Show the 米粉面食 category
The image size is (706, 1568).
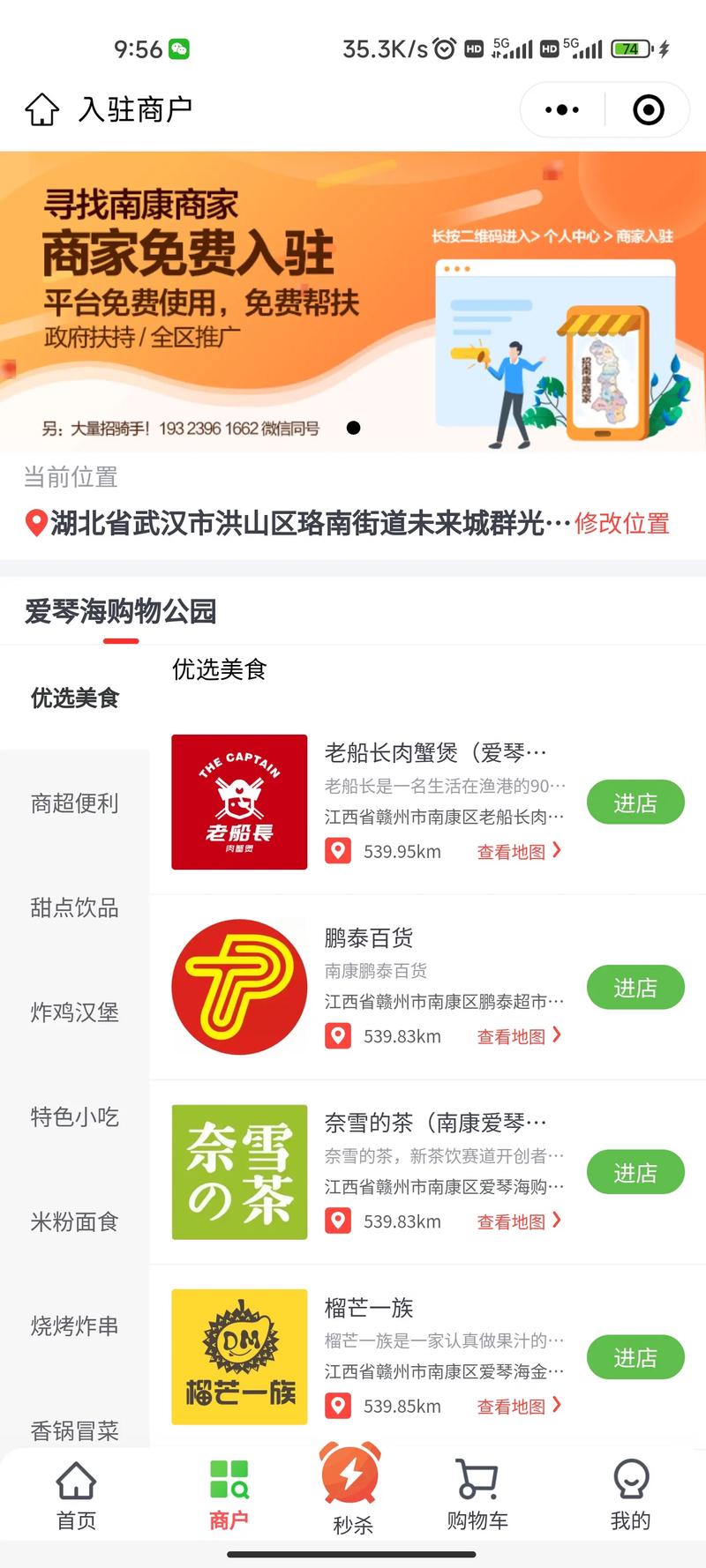[x=75, y=1221]
